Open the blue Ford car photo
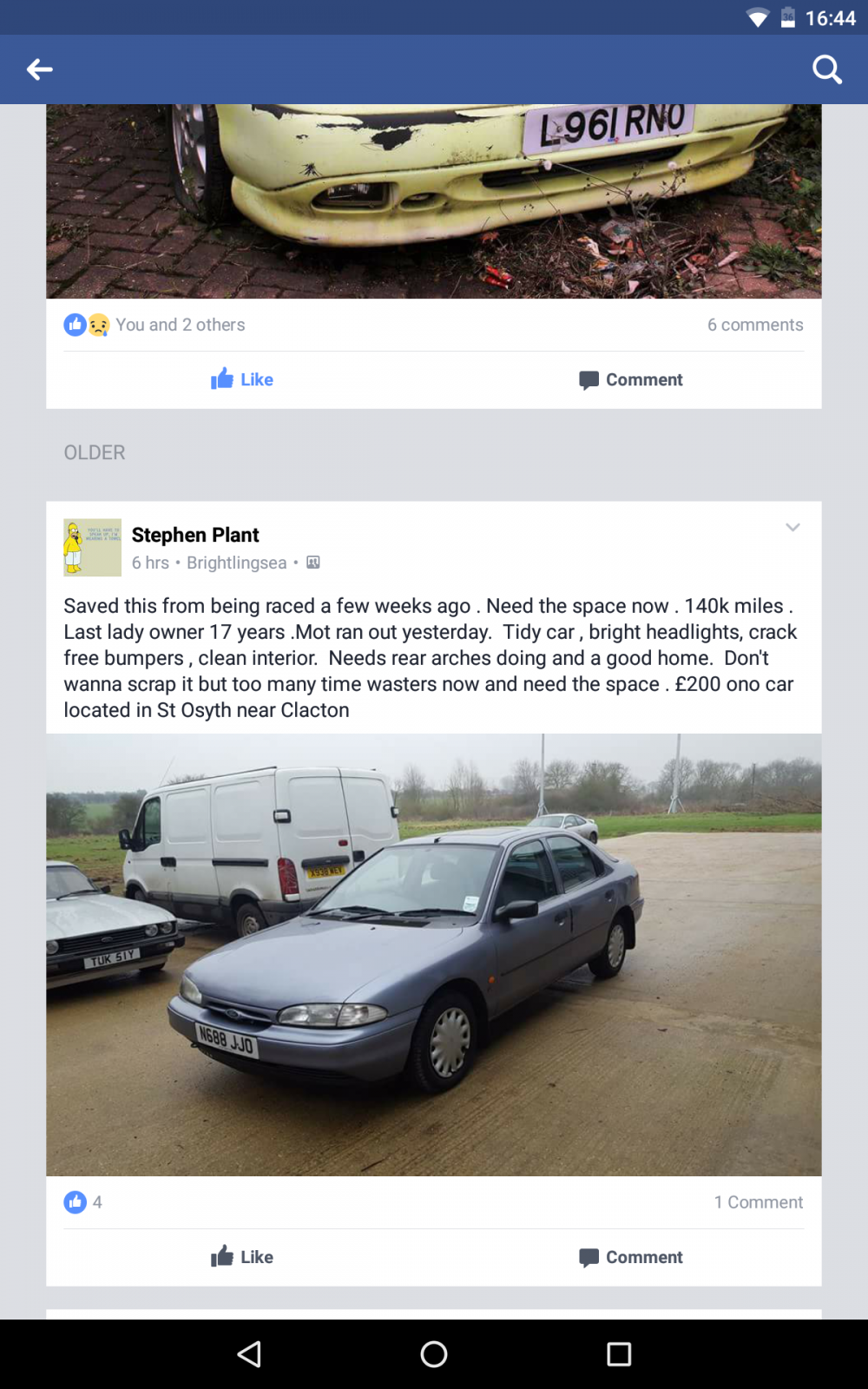868x1389 pixels. pos(434,955)
